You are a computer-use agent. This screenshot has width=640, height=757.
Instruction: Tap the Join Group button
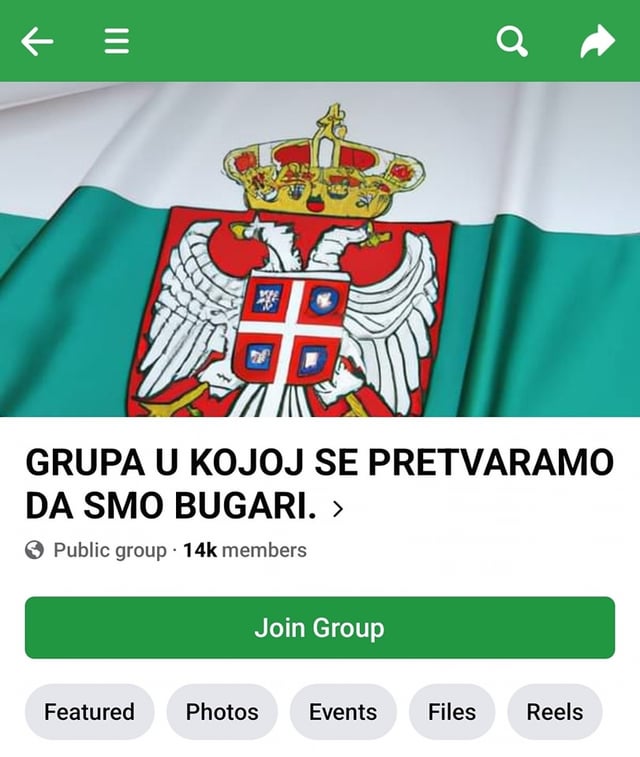pyautogui.click(x=320, y=628)
